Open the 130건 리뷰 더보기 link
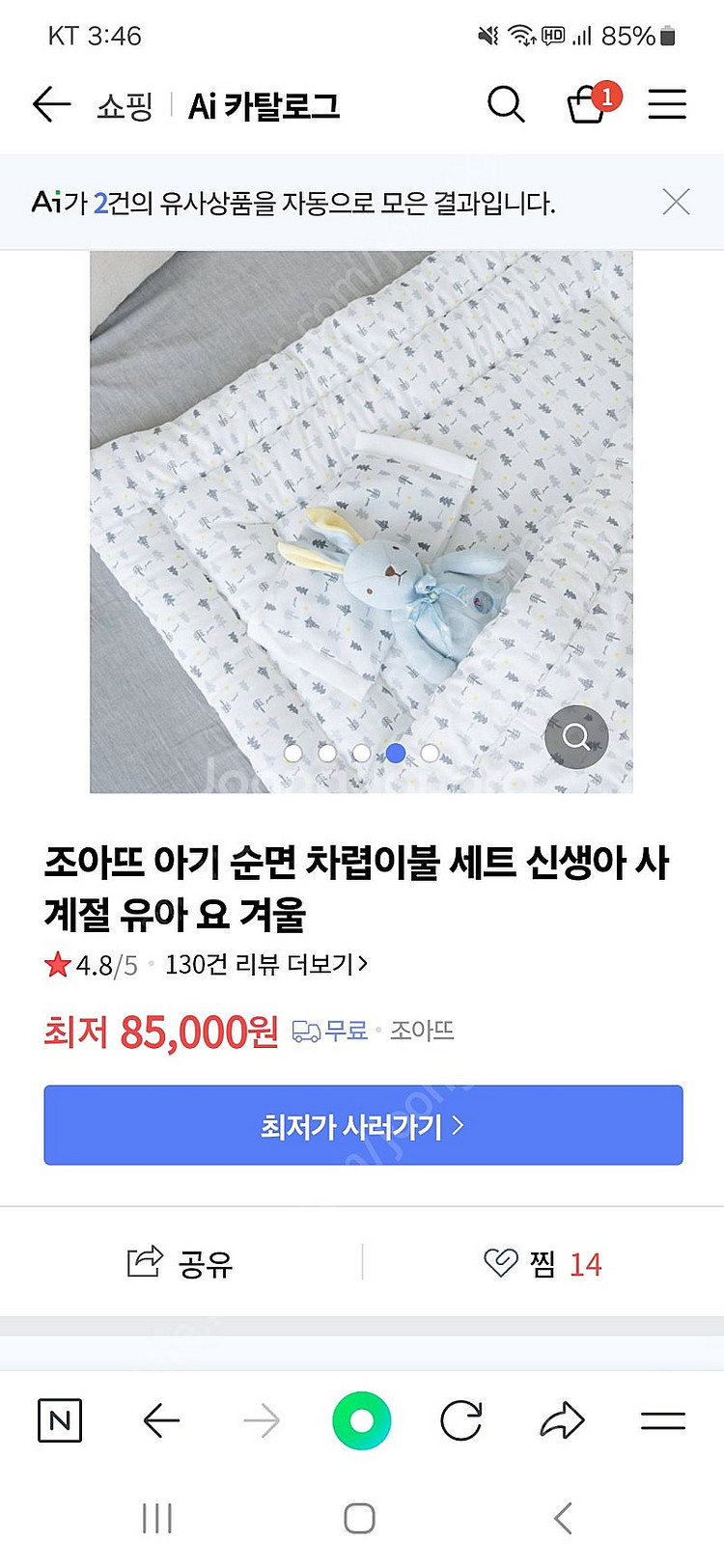 click(x=265, y=964)
